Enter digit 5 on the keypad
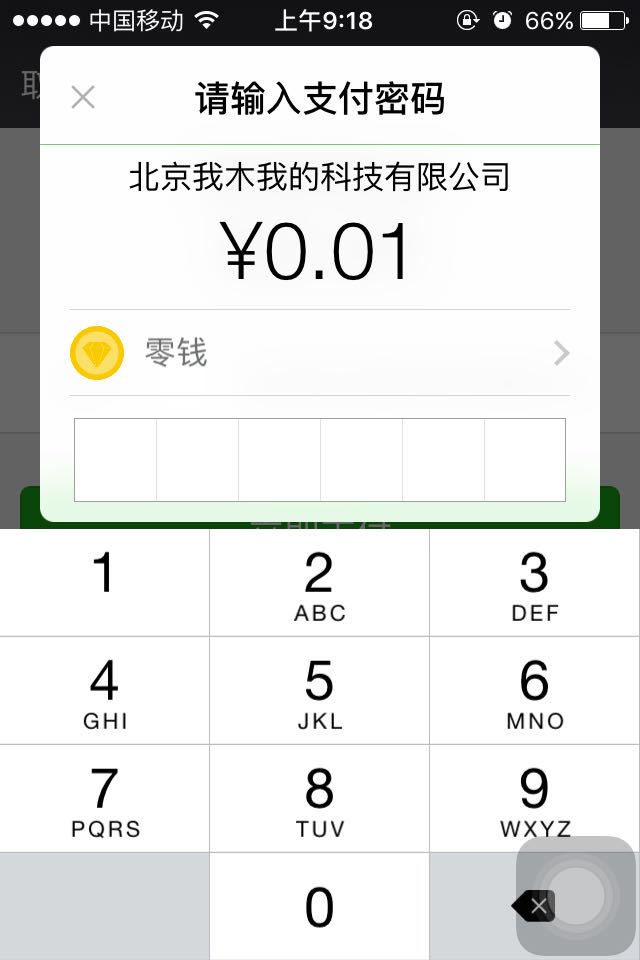Image resolution: width=640 pixels, height=960 pixels. point(319,691)
